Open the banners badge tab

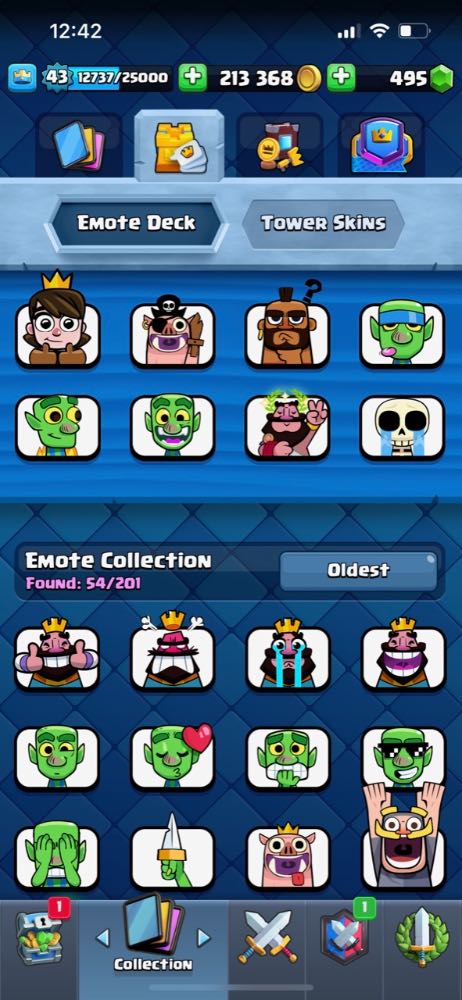coord(382,146)
